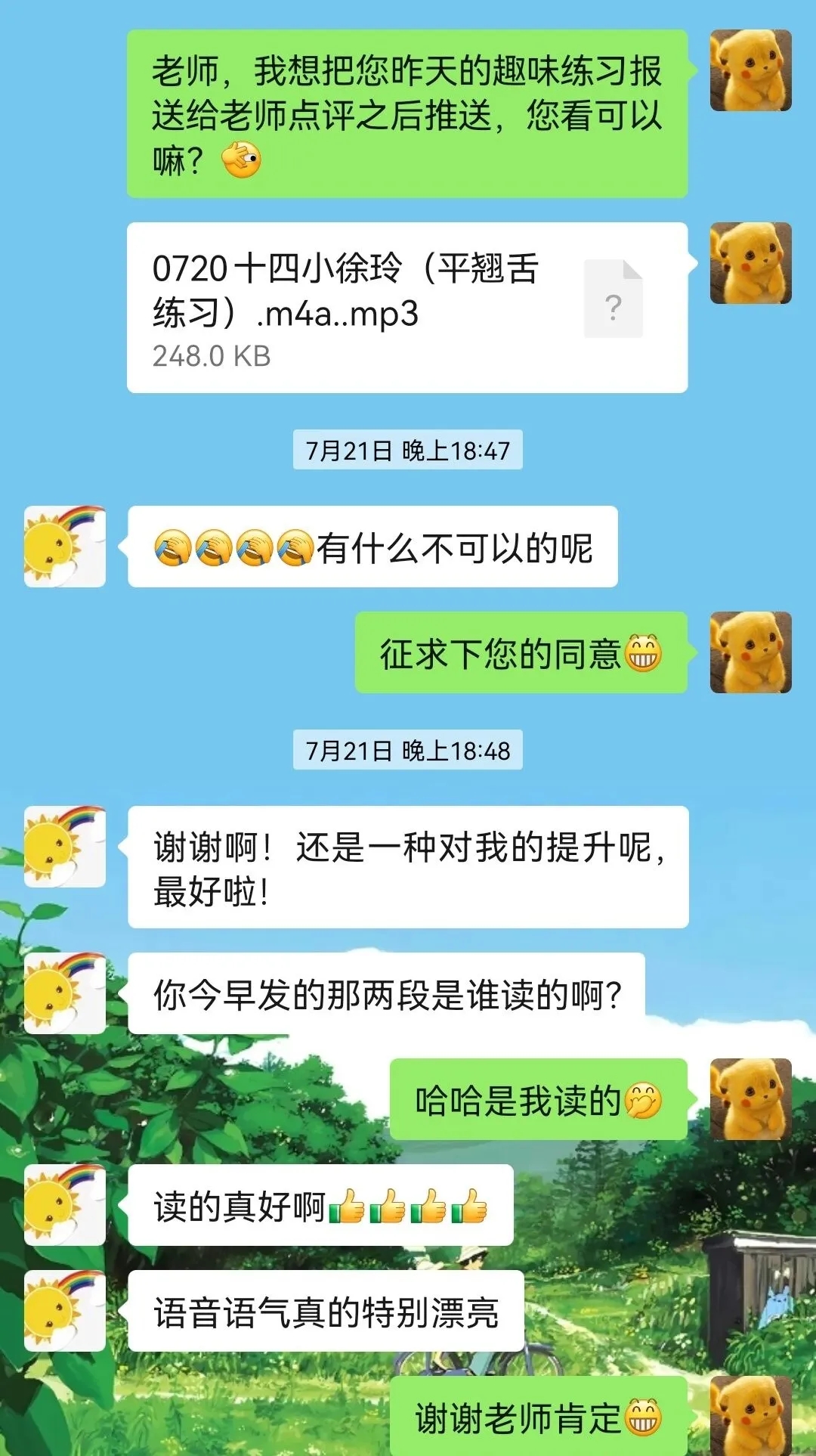Screen dimensions: 816x1456
Task: Open sun avatar next to 有什么不可以的呢
Action: pos(65,547)
